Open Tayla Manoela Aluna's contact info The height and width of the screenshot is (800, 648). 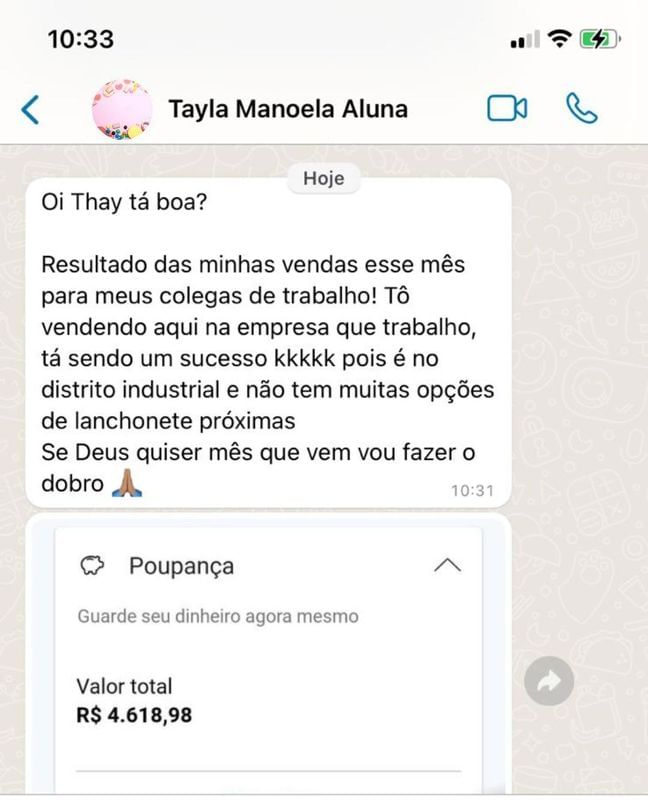point(288,109)
